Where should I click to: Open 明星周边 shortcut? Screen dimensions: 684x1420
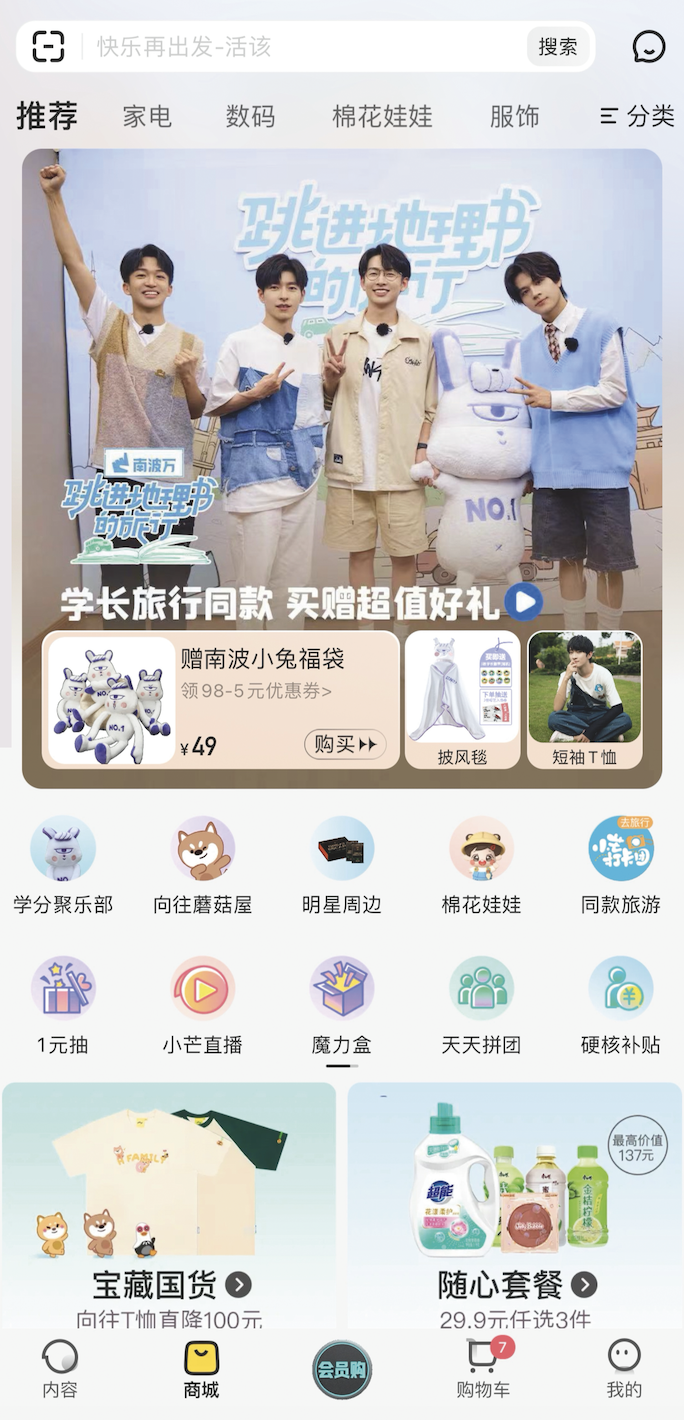click(342, 866)
